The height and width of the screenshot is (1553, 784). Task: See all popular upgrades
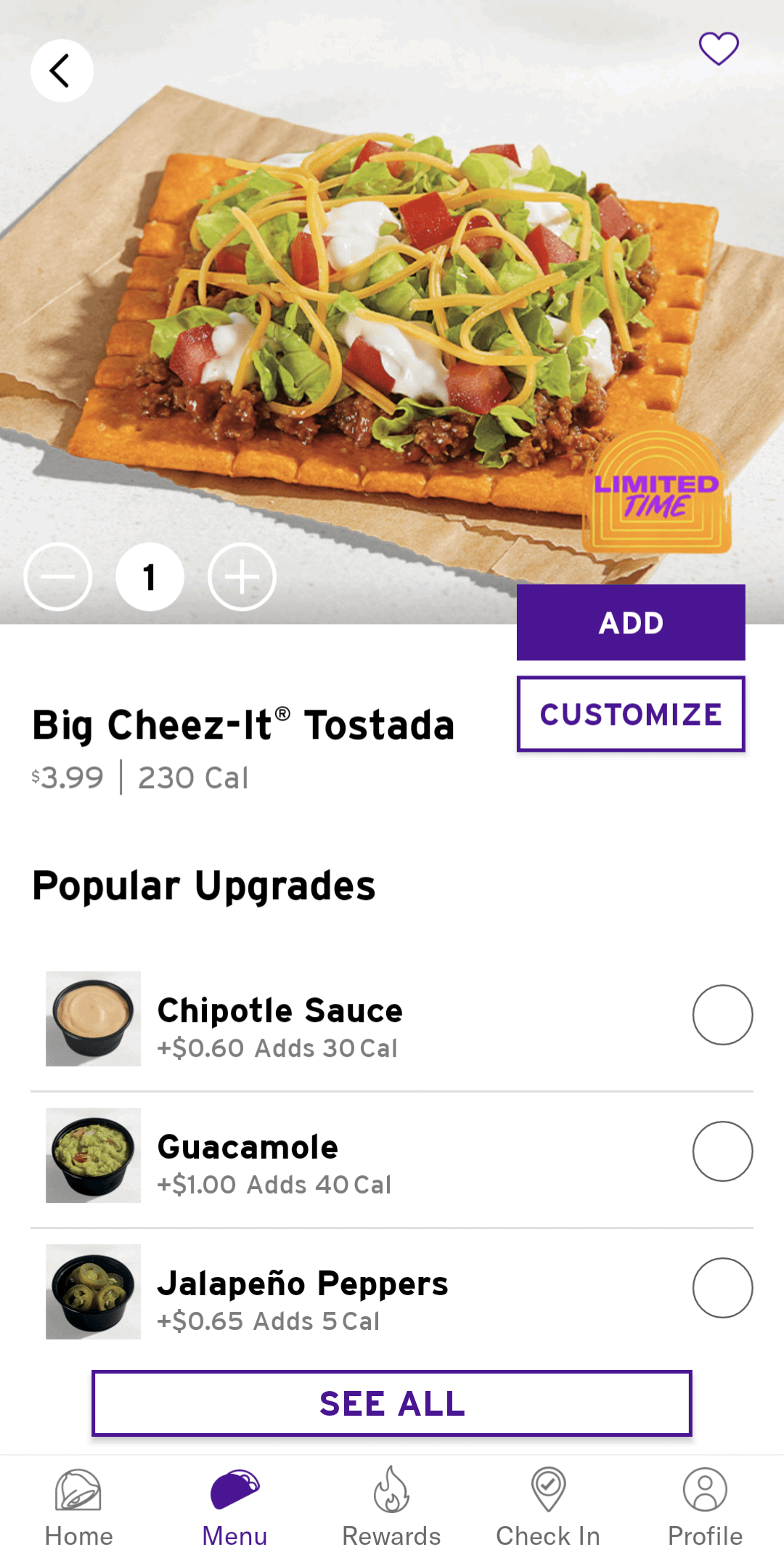pos(392,1403)
